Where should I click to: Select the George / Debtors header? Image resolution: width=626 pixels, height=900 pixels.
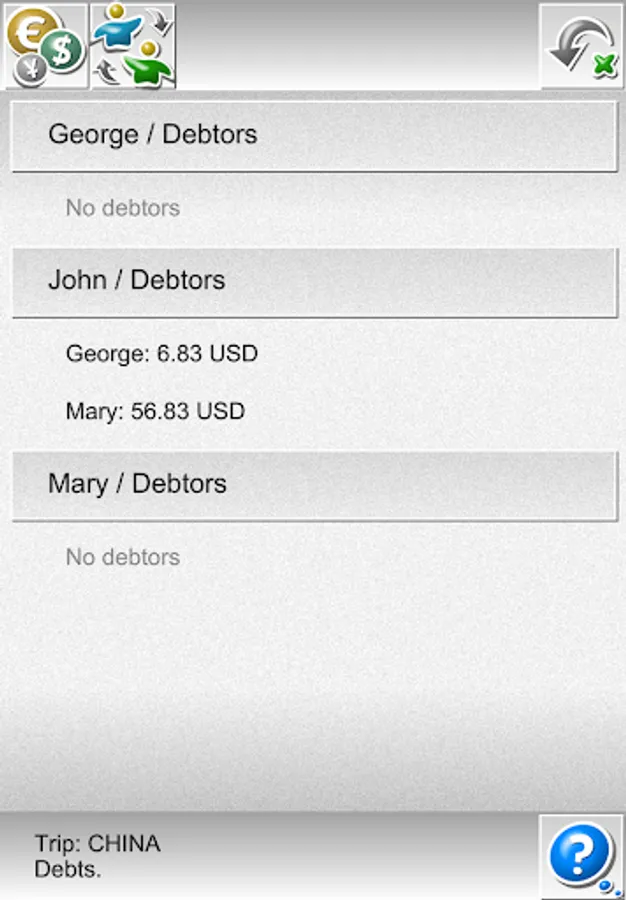click(x=314, y=135)
